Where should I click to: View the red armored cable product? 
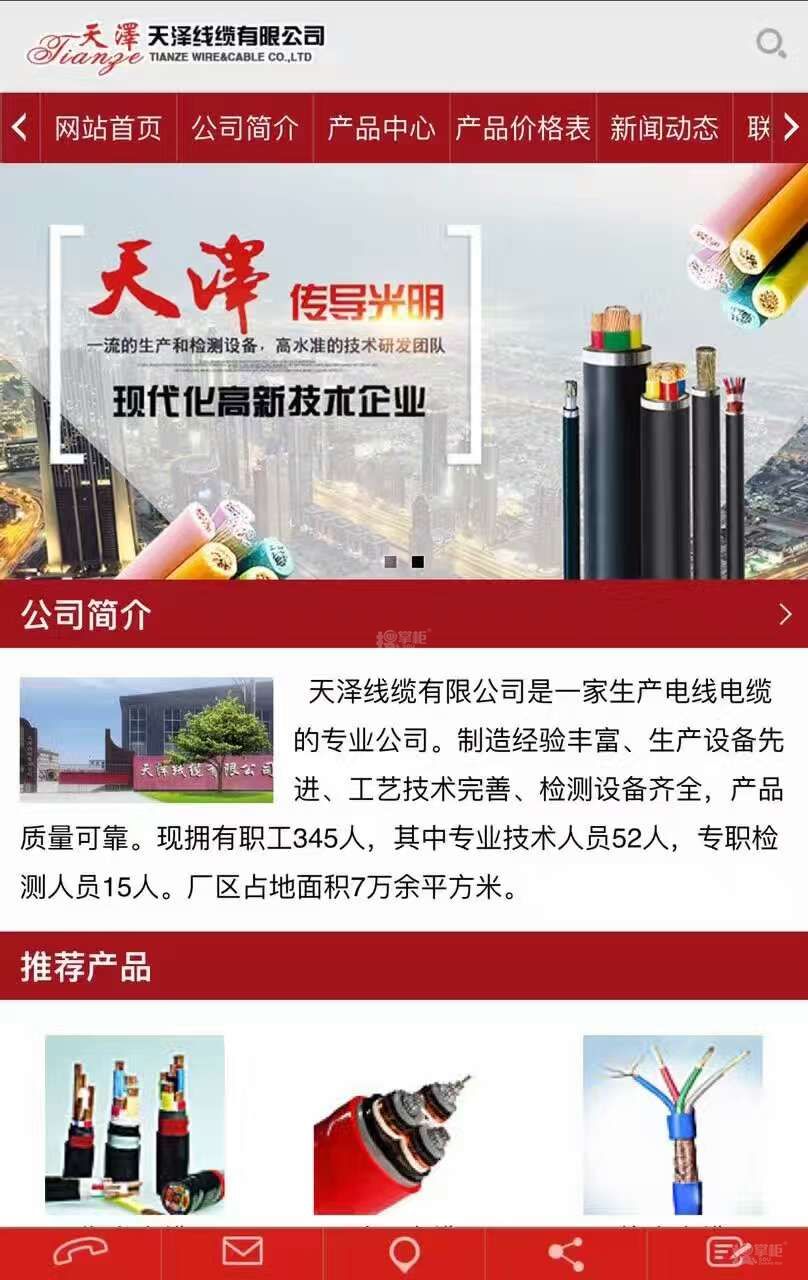click(392, 1140)
